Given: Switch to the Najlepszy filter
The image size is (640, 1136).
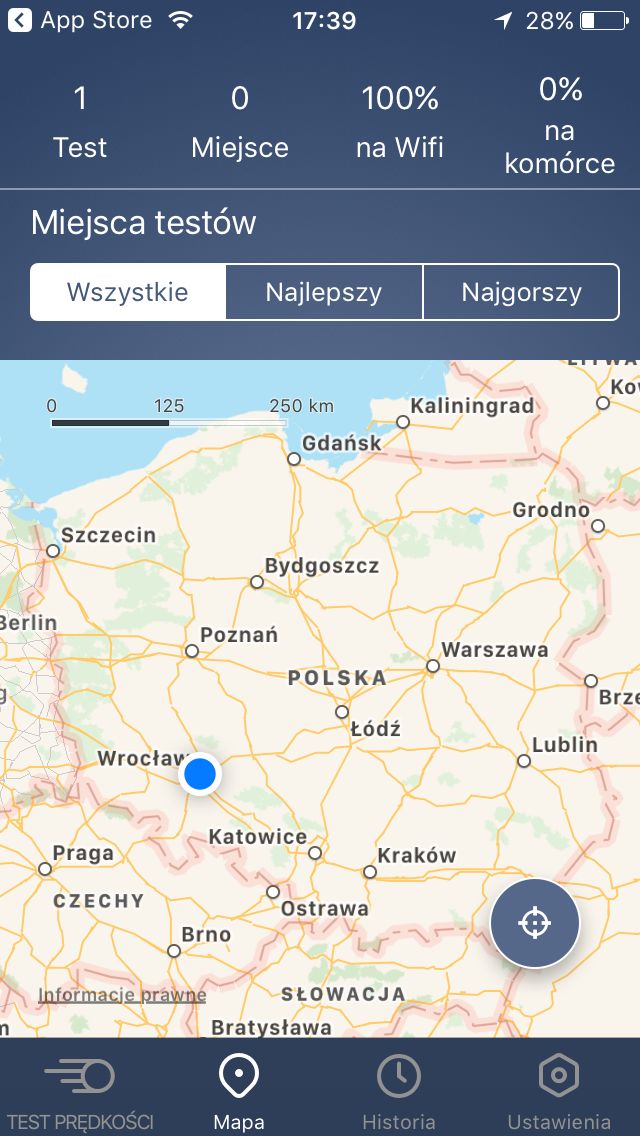Looking at the screenshot, I should pyautogui.click(x=324, y=292).
